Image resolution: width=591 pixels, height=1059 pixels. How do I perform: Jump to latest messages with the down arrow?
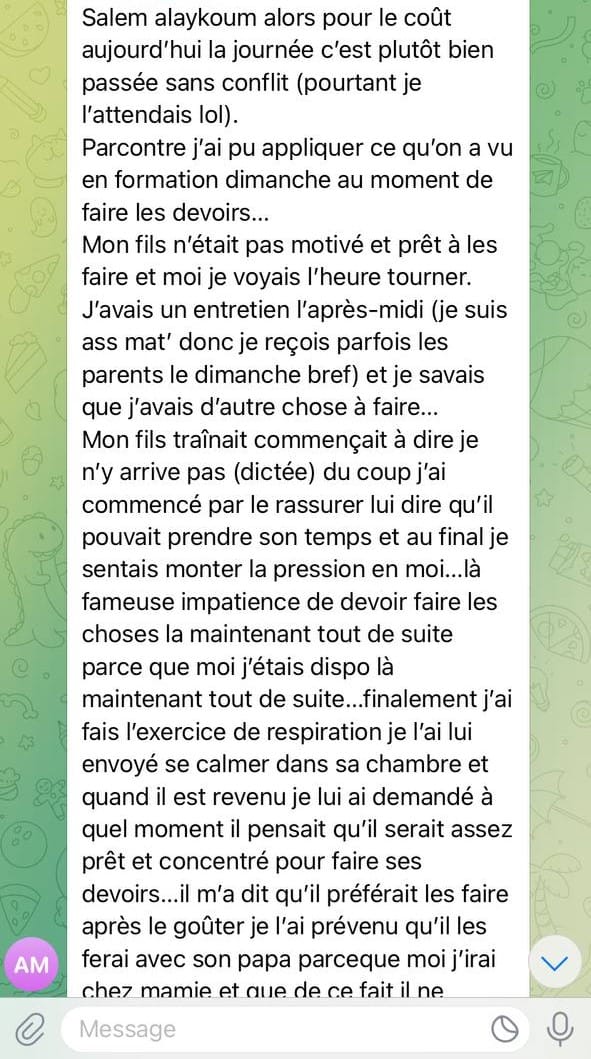coord(555,963)
